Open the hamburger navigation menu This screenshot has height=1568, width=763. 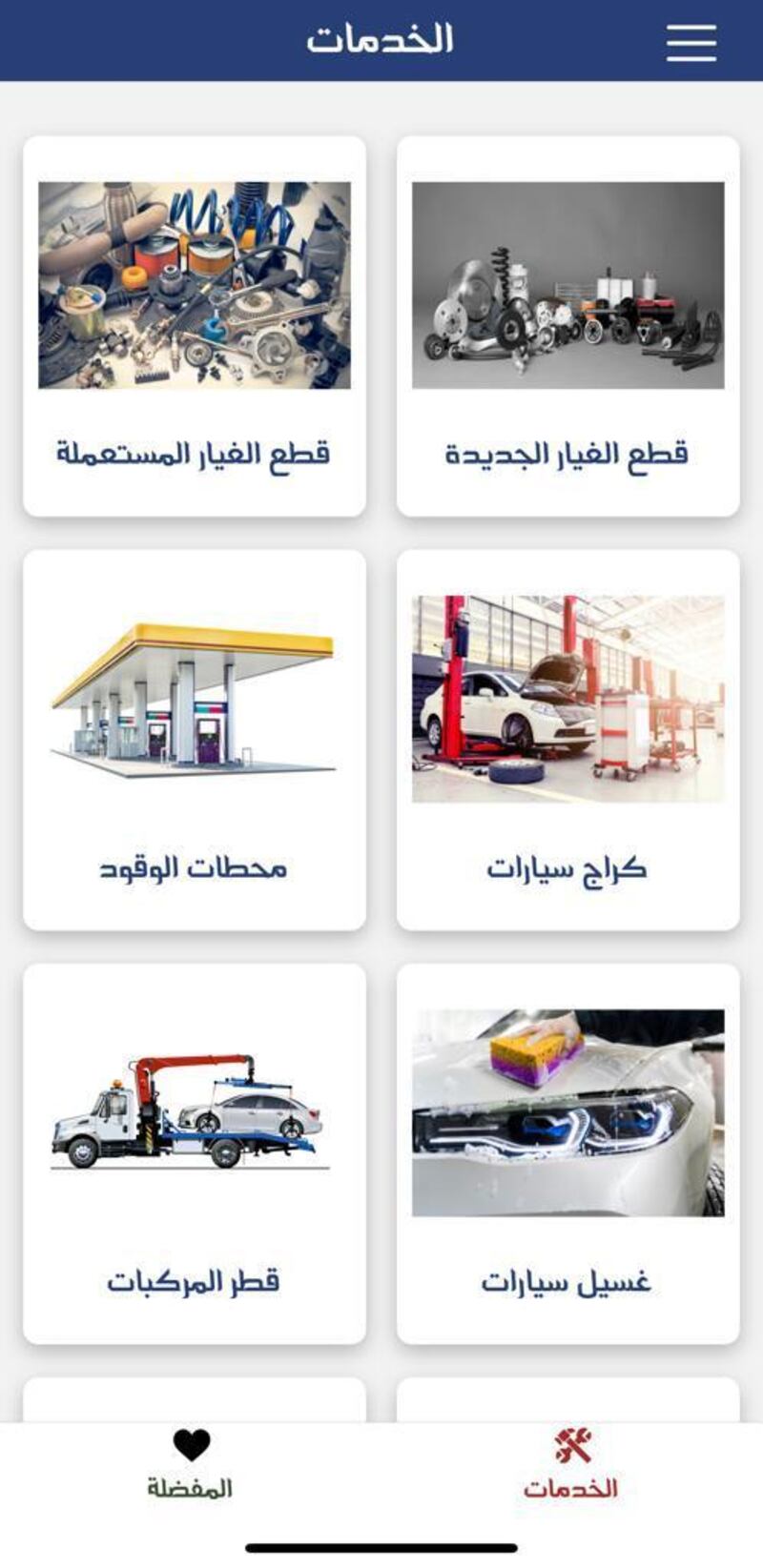tap(691, 42)
